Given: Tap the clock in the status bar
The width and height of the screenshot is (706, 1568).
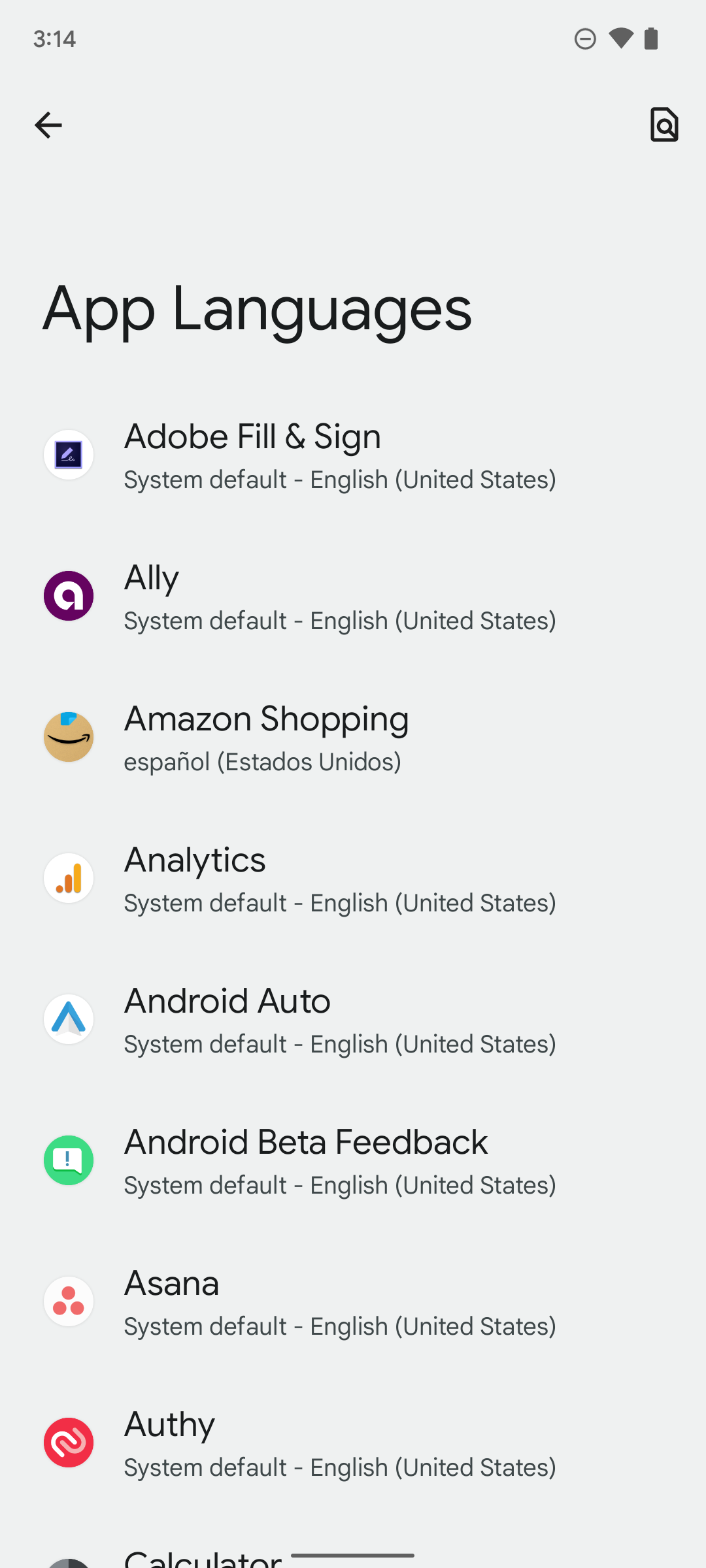Looking at the screenshot, I should (55, 39).
